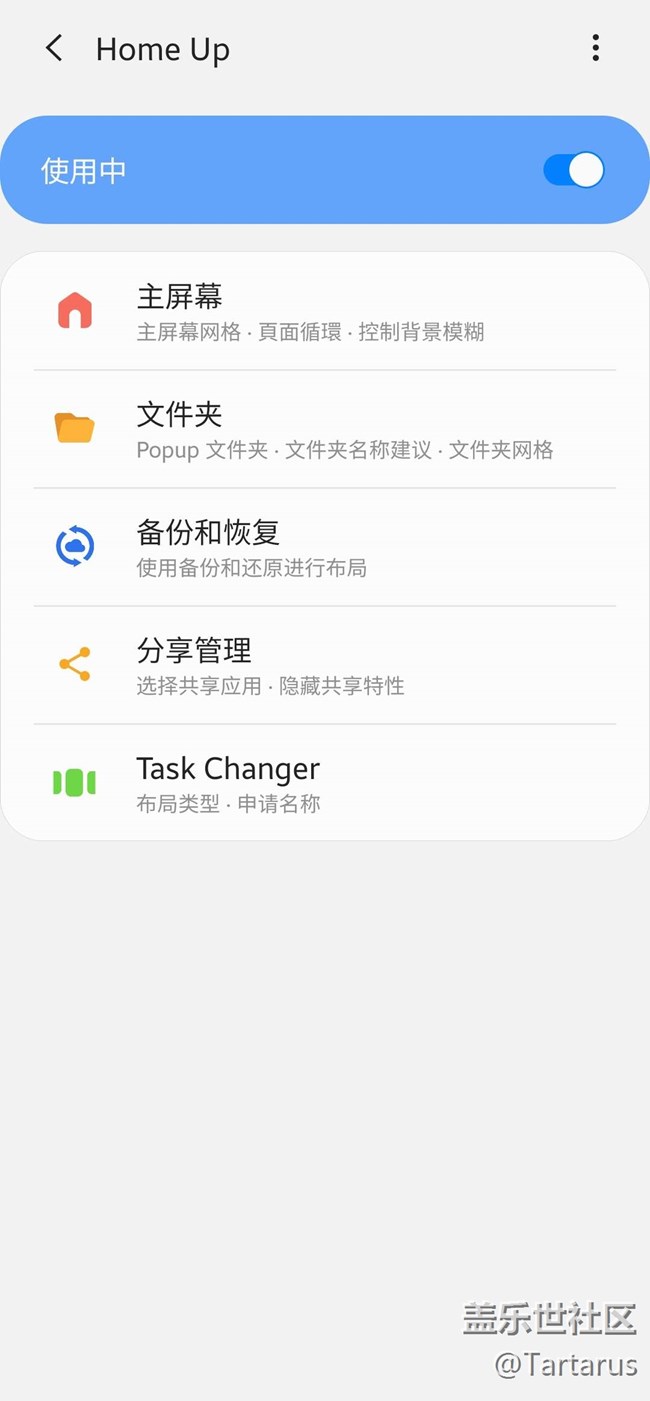The height and width of the screenshot is (1401, 650).
Task: Open 分享管理
Action: [324, 665]
